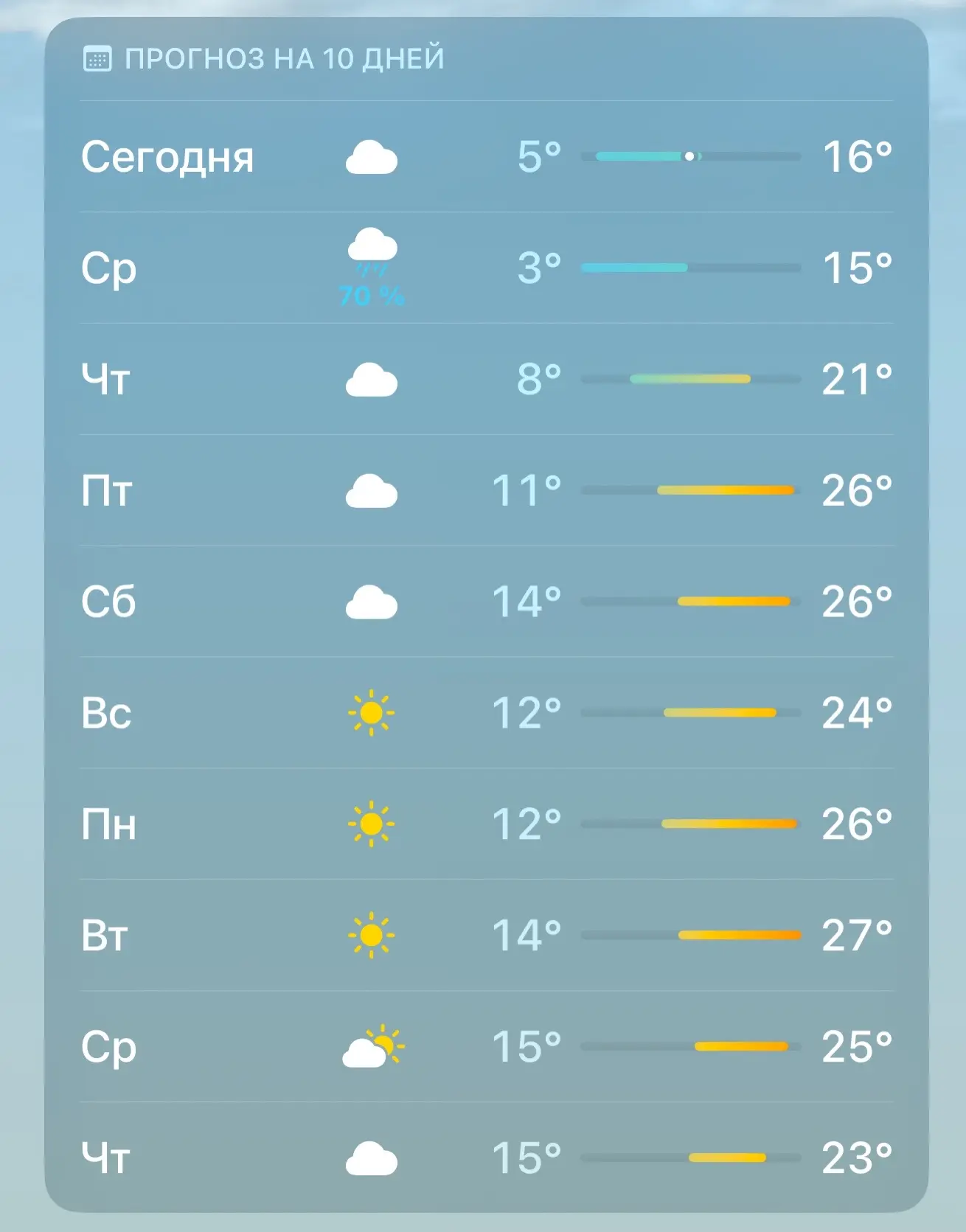
Task: Open the Ср row with high 25°
Action: 487,1046
